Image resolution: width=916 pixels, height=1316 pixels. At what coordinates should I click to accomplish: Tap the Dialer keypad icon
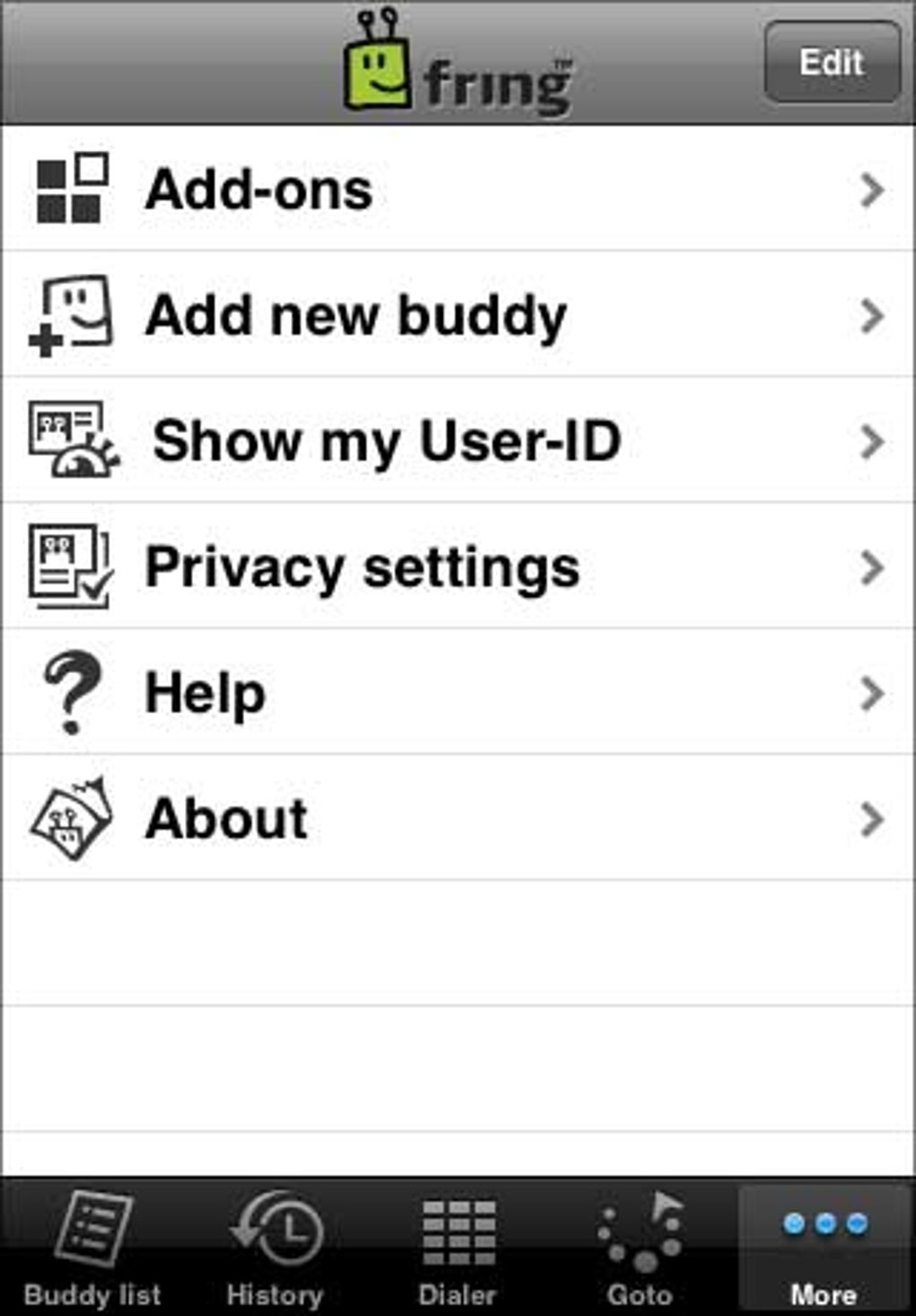click(458, 1232)
